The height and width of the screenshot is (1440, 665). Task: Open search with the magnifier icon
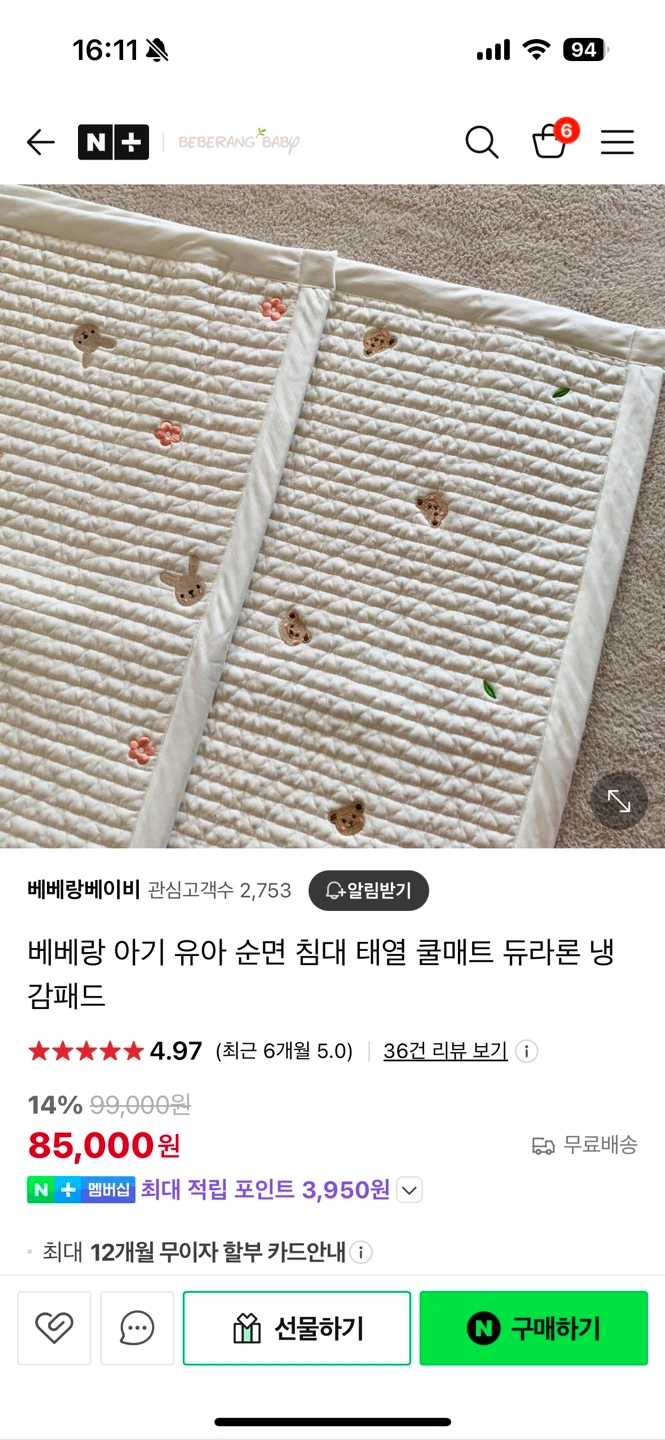pos(482,143)
